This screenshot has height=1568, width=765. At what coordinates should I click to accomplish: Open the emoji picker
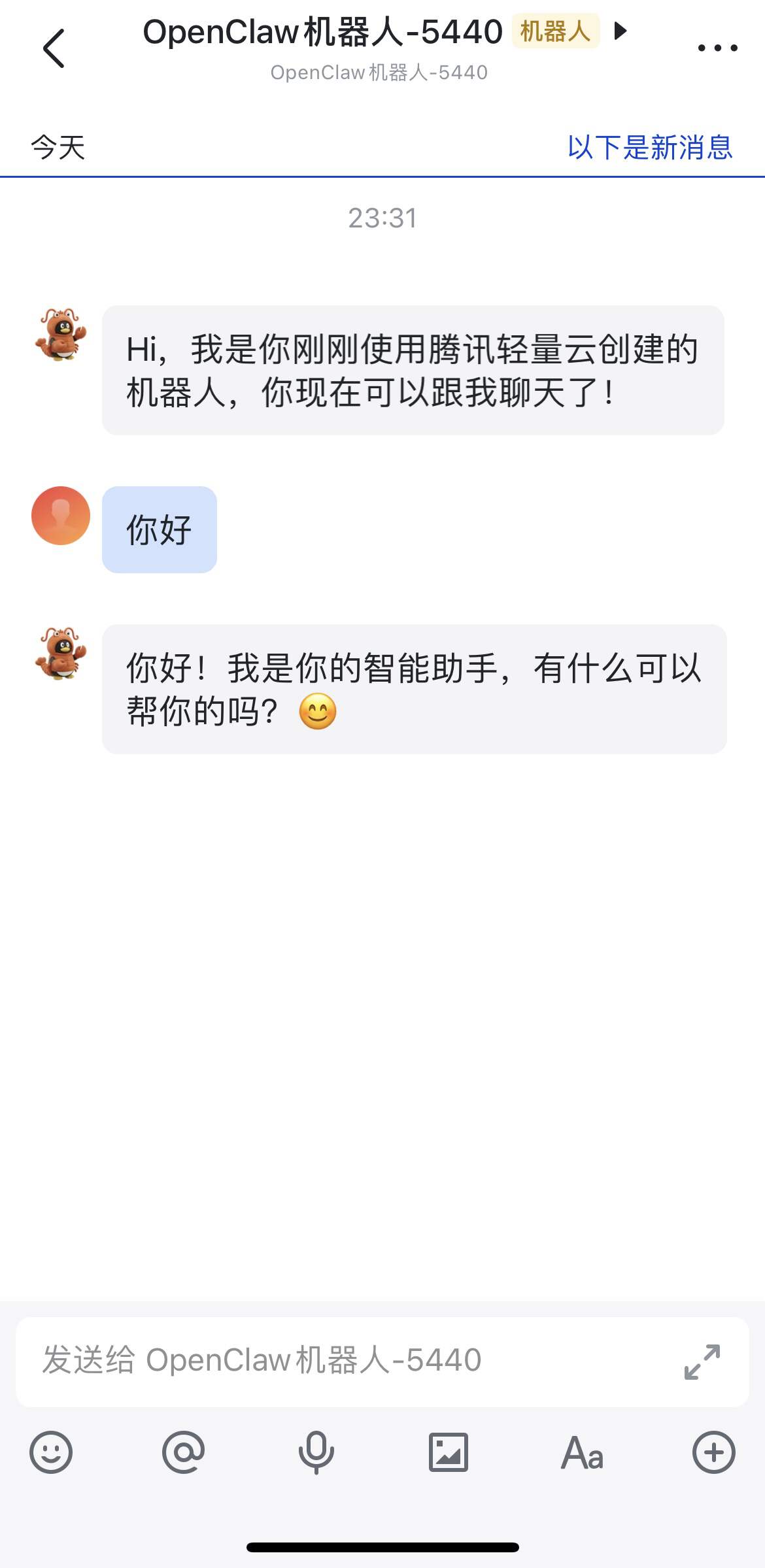point(51,1452)
